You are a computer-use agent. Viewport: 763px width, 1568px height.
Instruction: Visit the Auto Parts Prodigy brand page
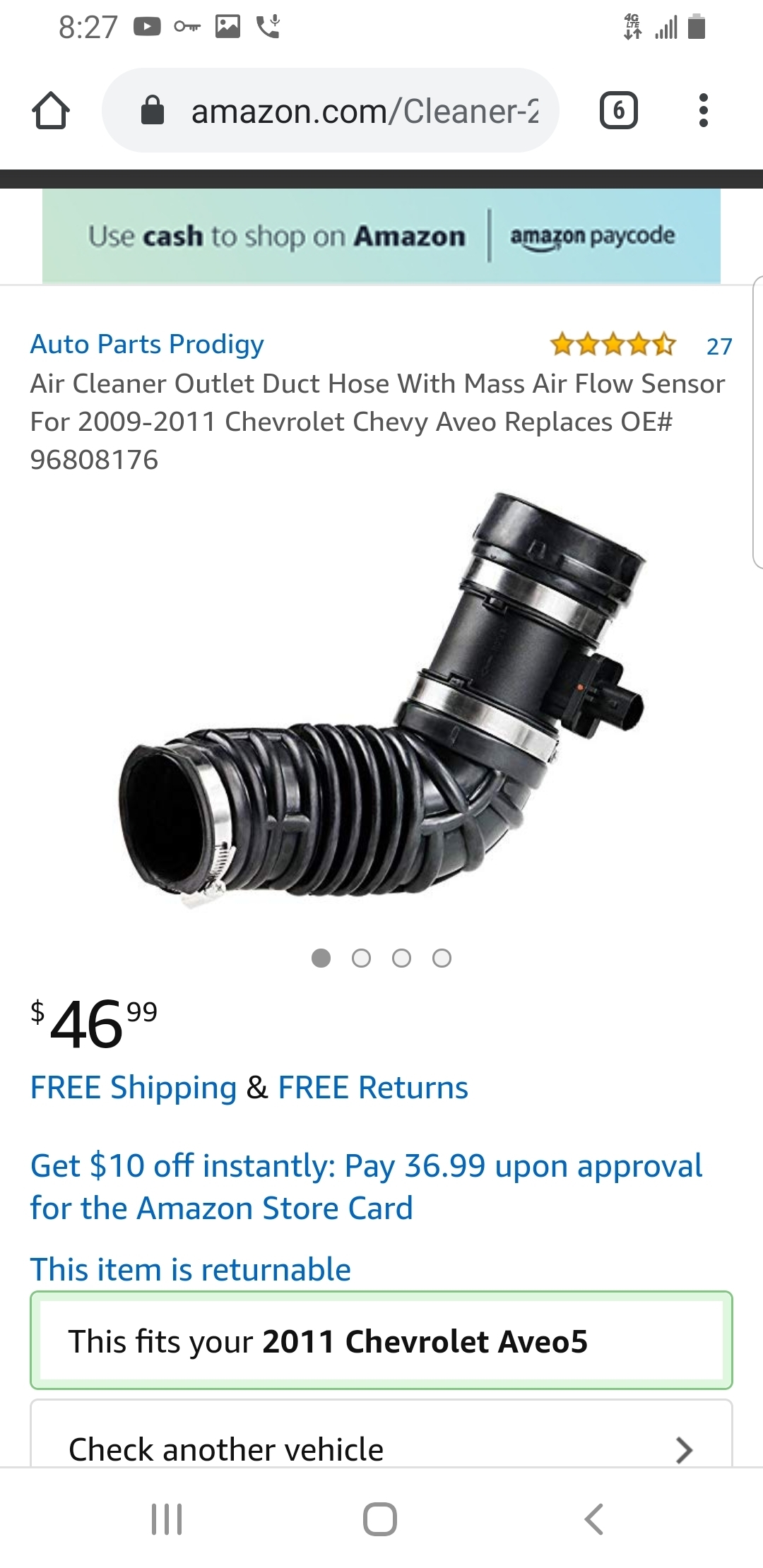(x=147, y=345)
